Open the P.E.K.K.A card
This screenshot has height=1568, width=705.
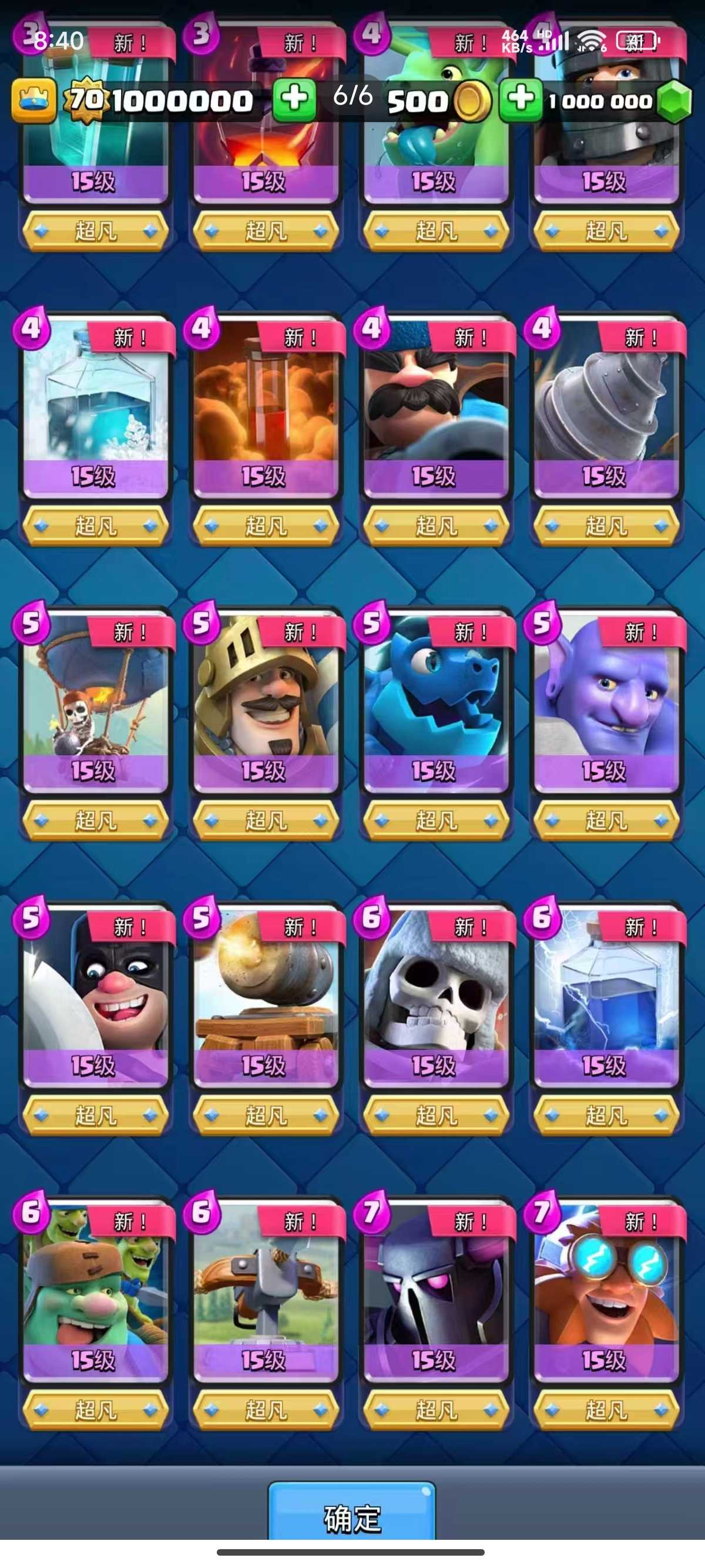click(x=435, y=1290)
